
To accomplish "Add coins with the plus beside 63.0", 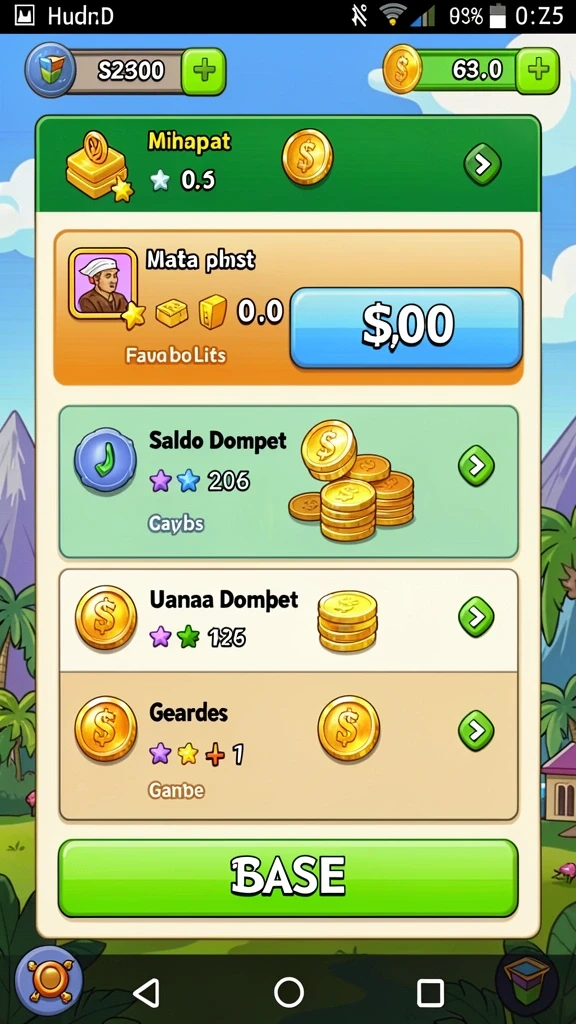I will pos(537,69).
